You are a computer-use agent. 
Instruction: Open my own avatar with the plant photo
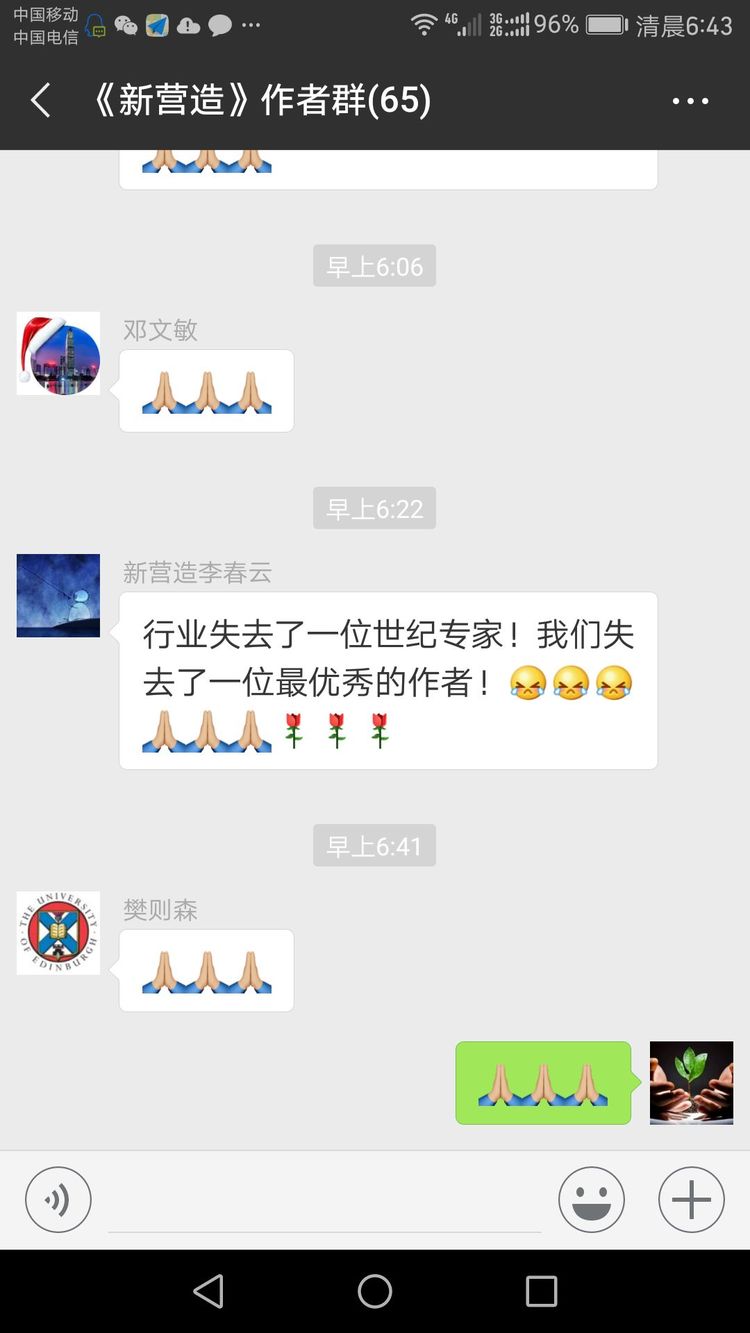pyautogui.click(x=691, y=1083)
